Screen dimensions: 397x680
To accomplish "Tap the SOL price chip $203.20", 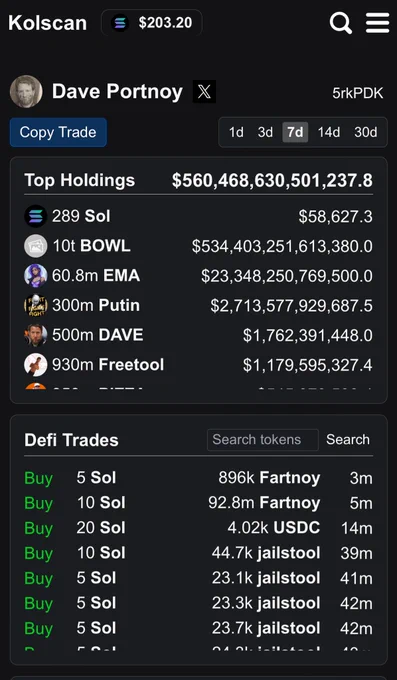I will (x=152, y=23).
